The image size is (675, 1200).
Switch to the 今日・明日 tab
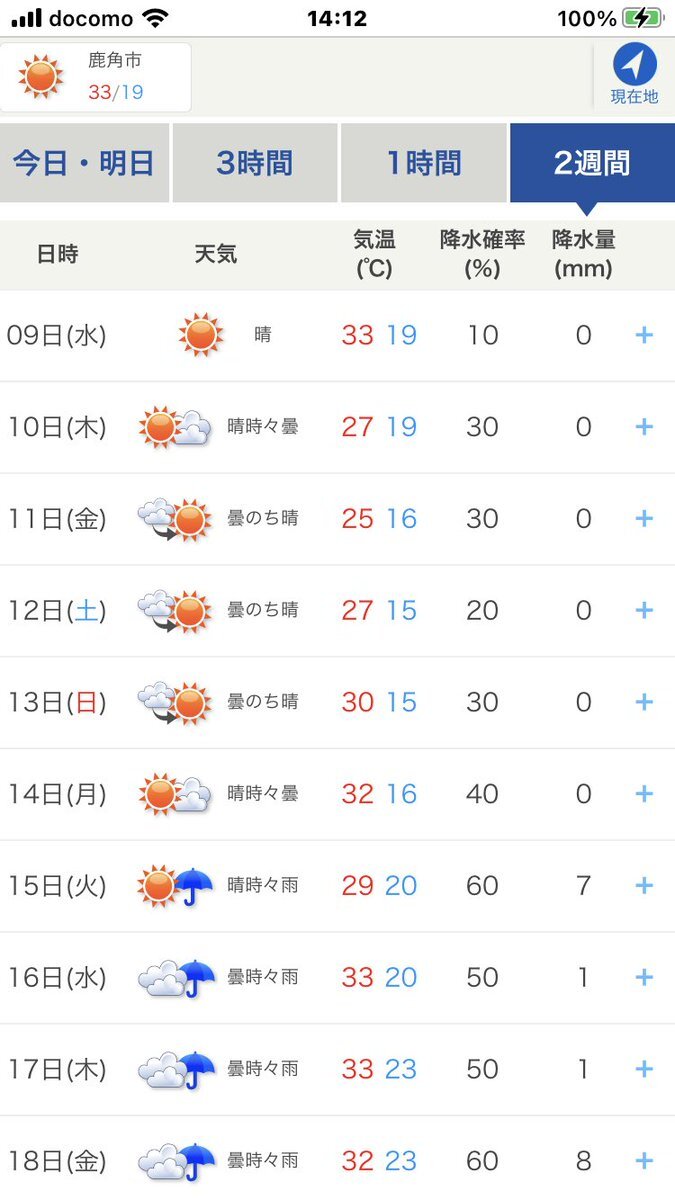(x=84, y=163)
